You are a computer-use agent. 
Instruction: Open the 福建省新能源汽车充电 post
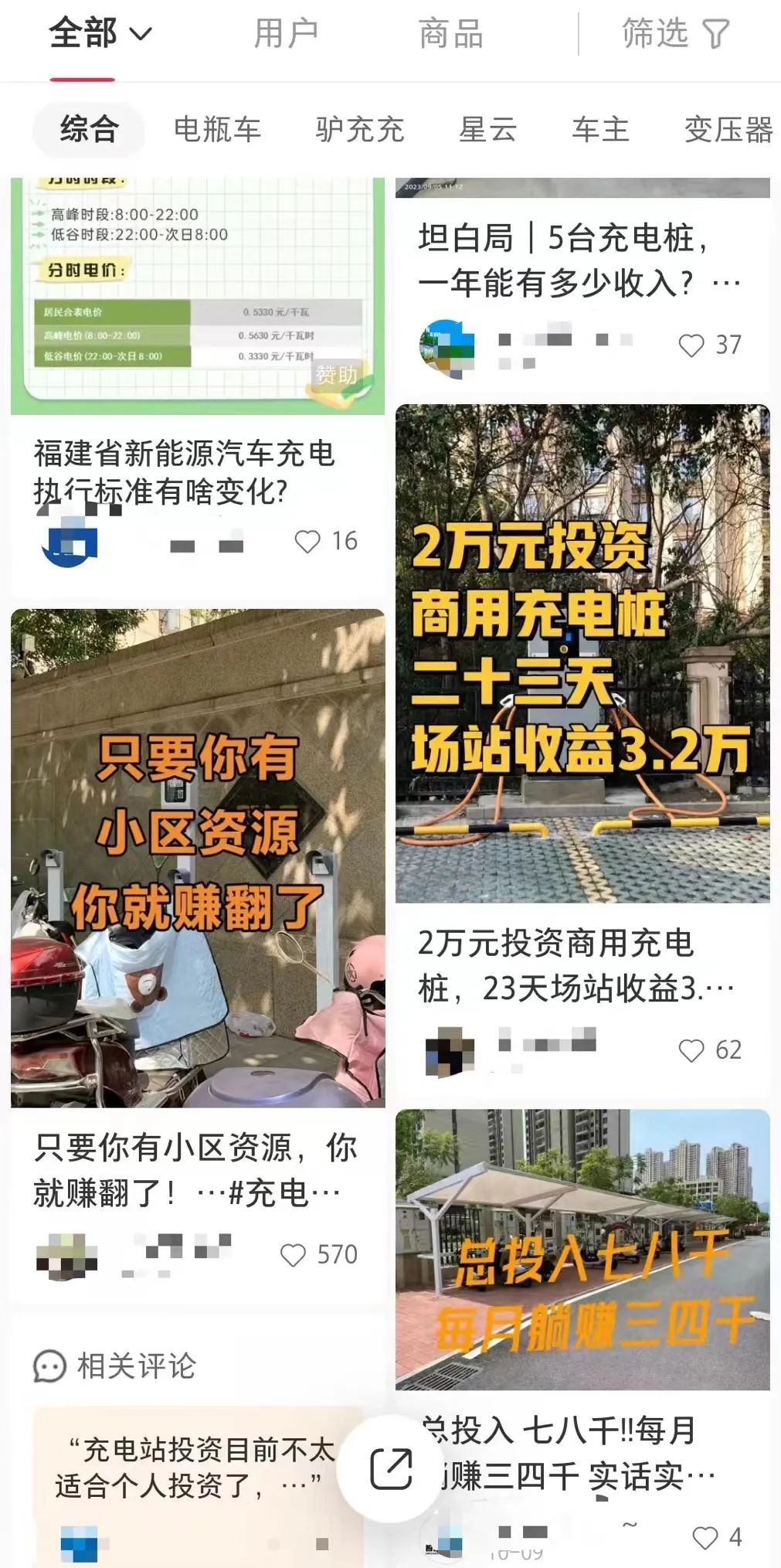pyautogui.click(x=184, y=471)
